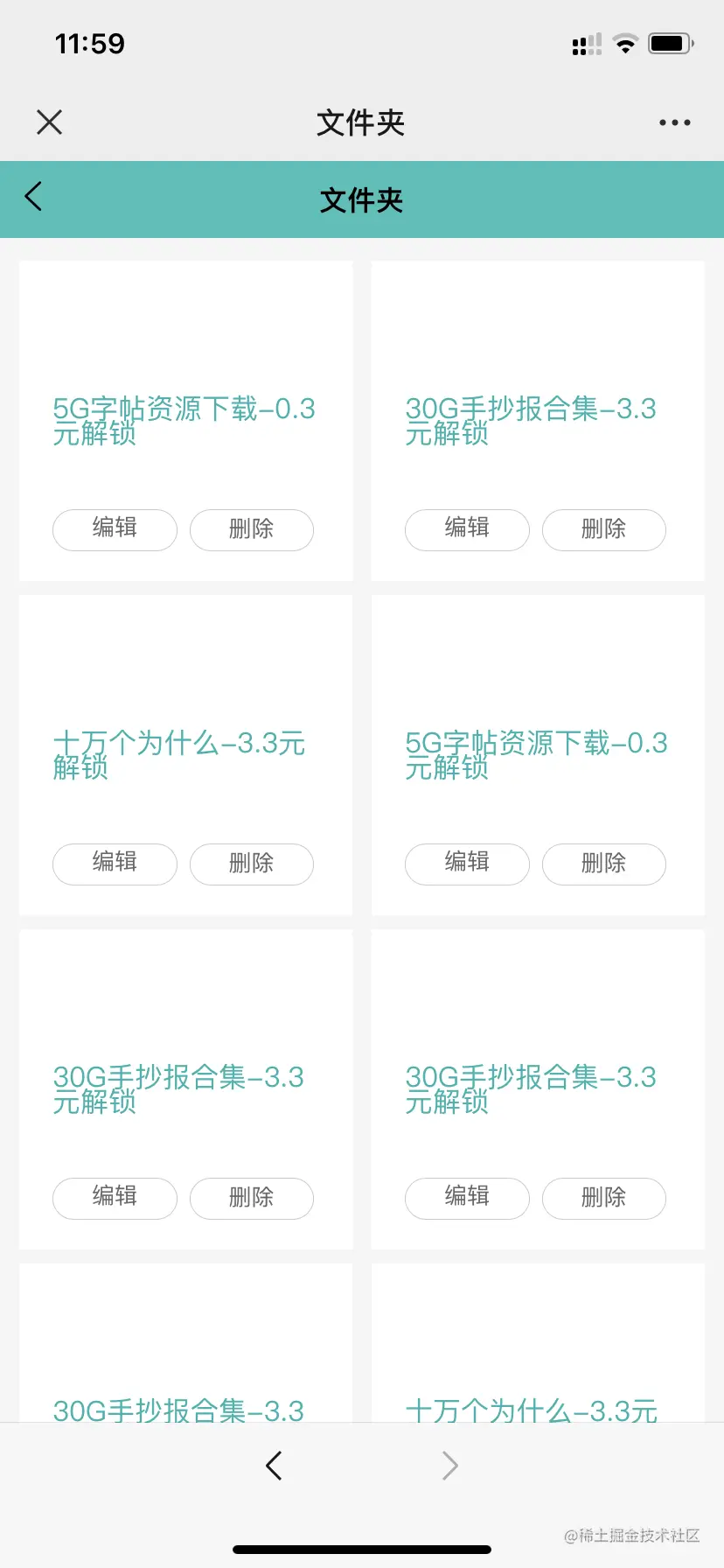Image resolution: width=724 pixels, height=1568 pixels.
Task: Click the 文件夹 page title
Action: click(x=361, y=122)
